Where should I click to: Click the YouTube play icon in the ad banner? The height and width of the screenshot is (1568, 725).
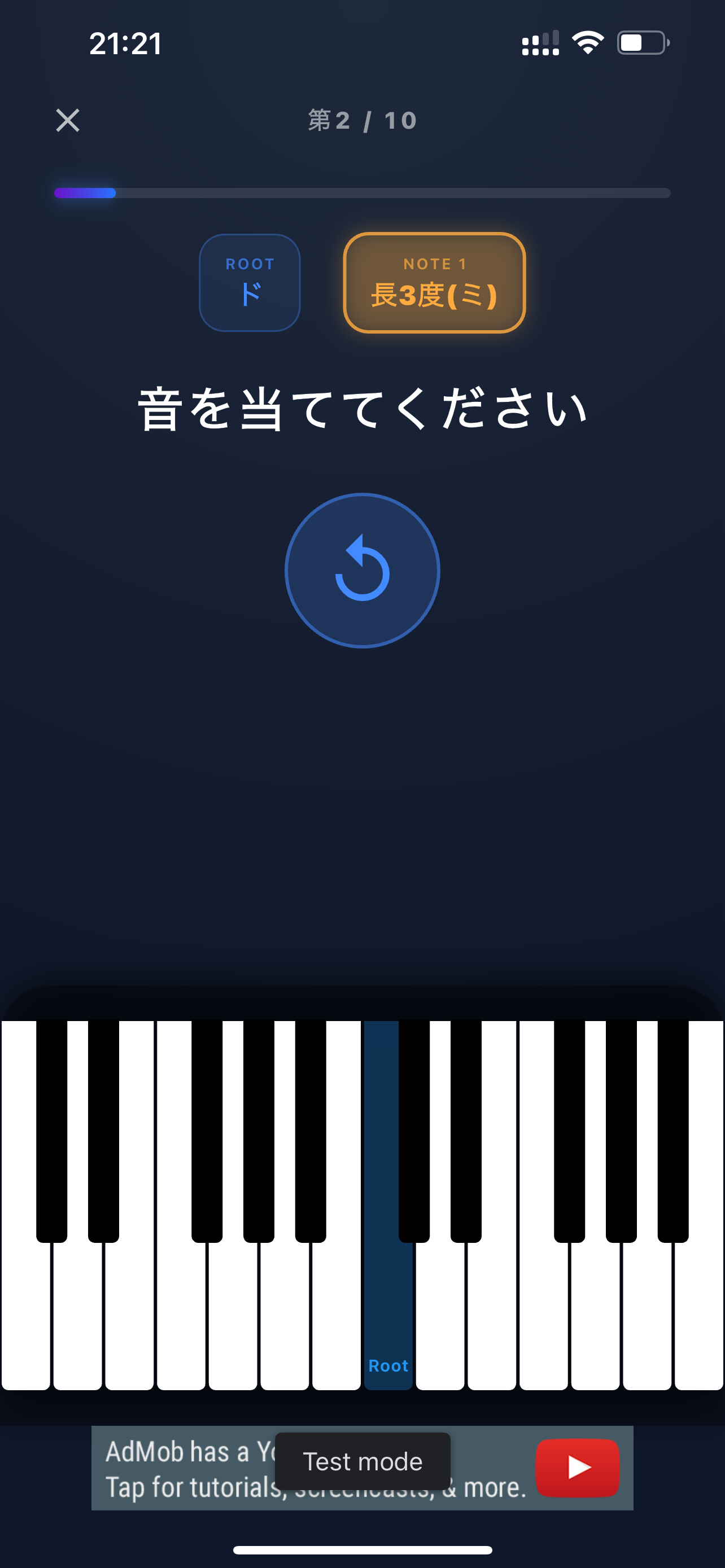(577, 1469)
